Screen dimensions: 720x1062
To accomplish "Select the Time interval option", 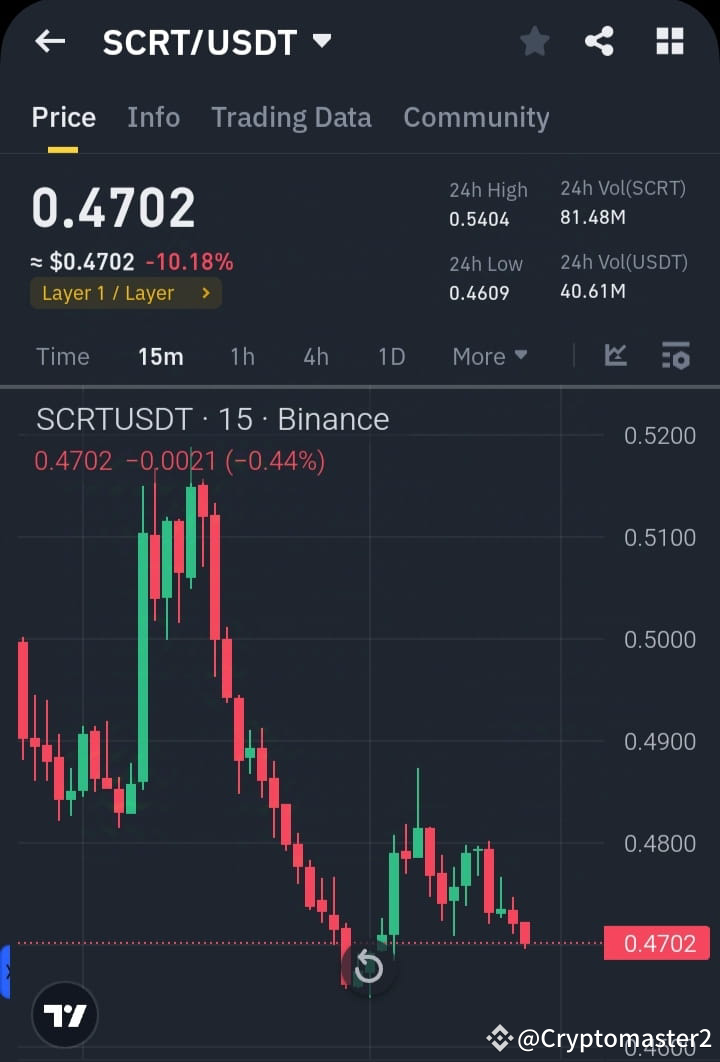I will point(62,355).
